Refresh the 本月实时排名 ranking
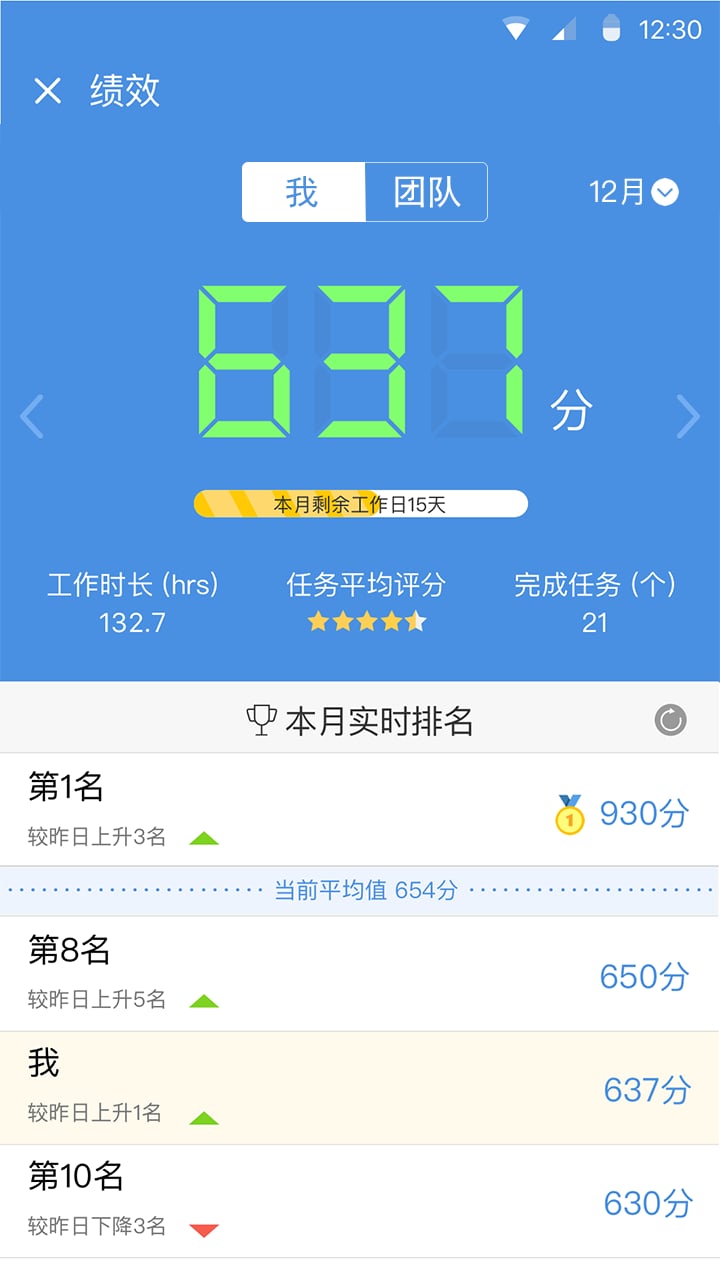This screenshot has height=1280, width=720. 670,720
